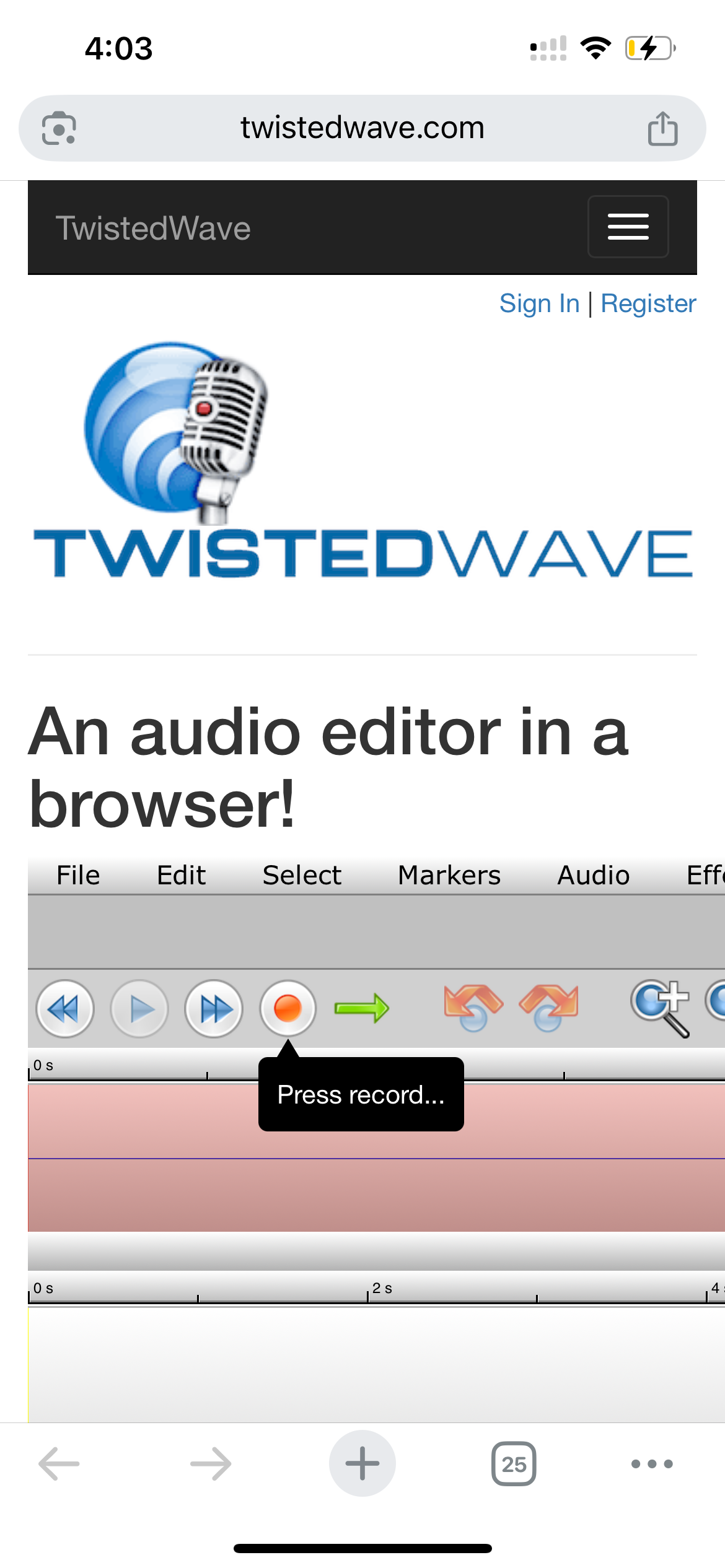This screenshot has width=725, height=1568.
Task: Zoom in on the waveform
Action: [x=661, y=1008]
